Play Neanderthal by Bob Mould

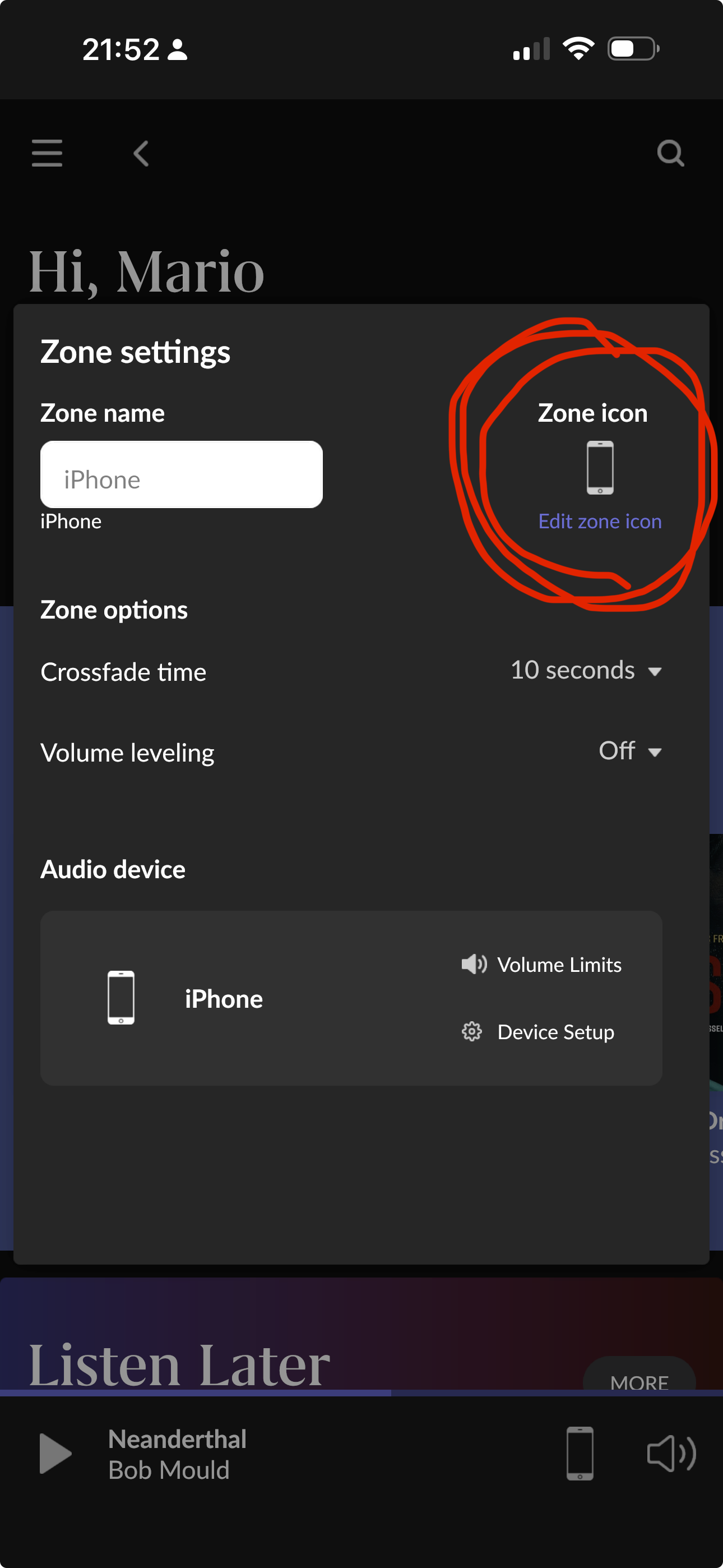(x=55, y=1454)
